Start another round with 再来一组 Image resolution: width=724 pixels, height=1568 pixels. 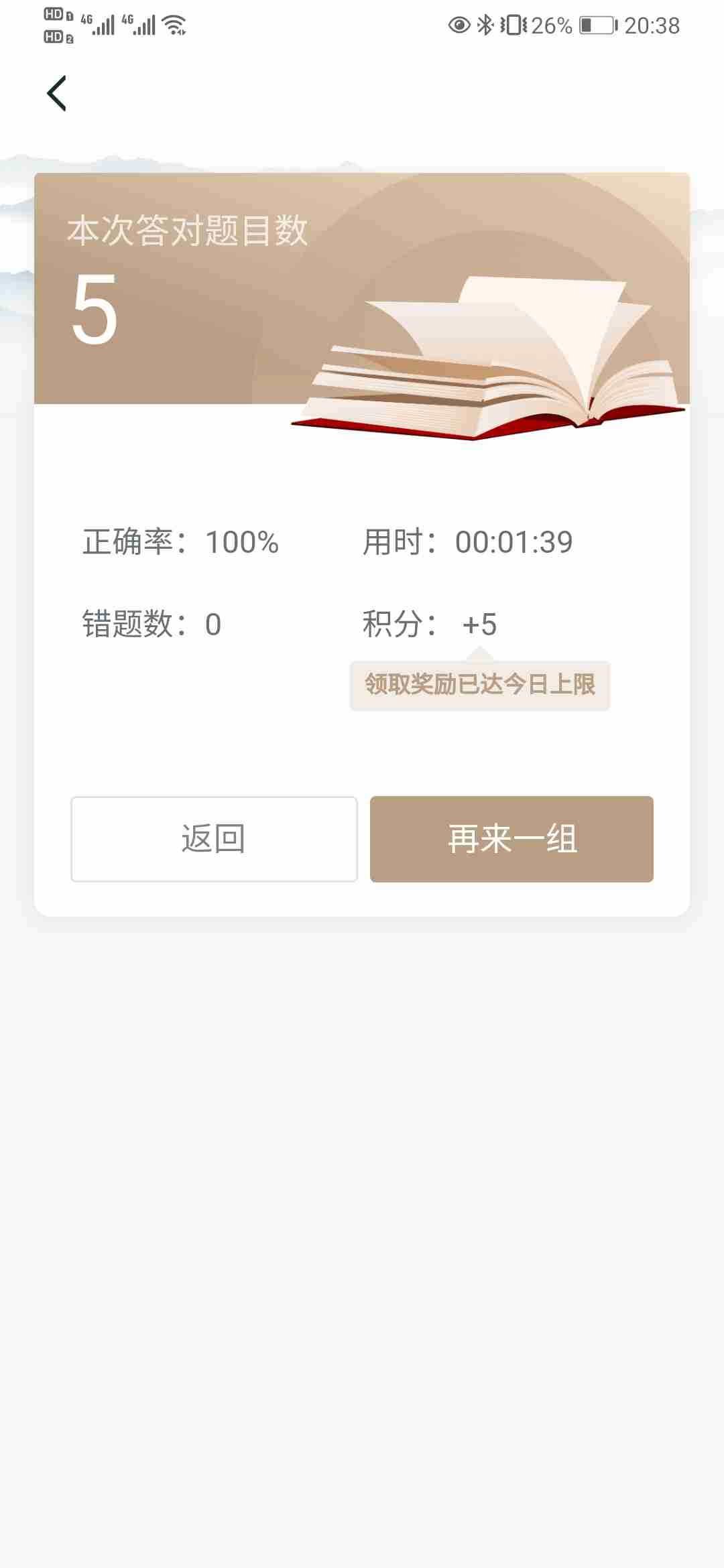[x=511, y=839]
